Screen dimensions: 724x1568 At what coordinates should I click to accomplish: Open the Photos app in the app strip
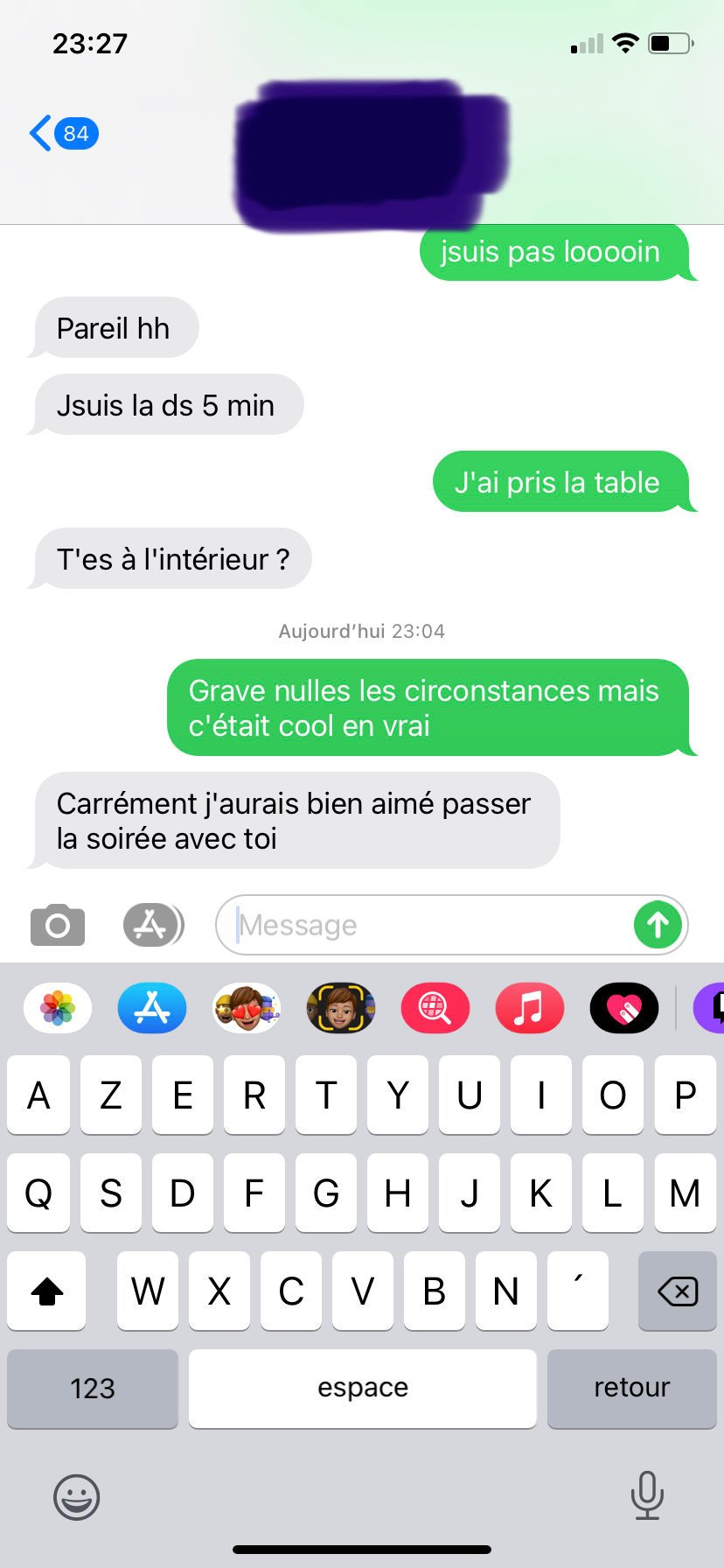[x=58, y=1008]
